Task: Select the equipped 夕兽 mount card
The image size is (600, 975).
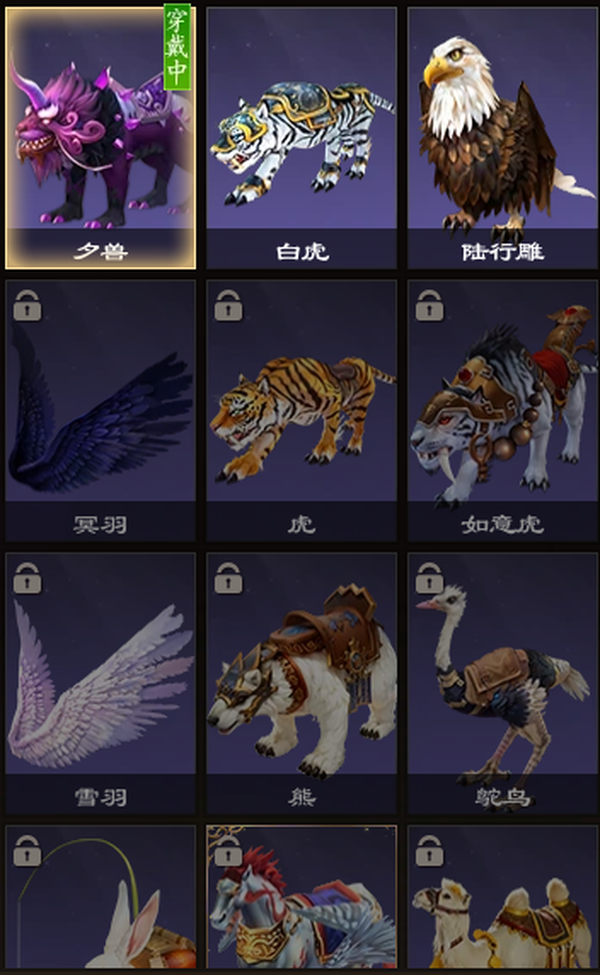Action: pos(101,138)
